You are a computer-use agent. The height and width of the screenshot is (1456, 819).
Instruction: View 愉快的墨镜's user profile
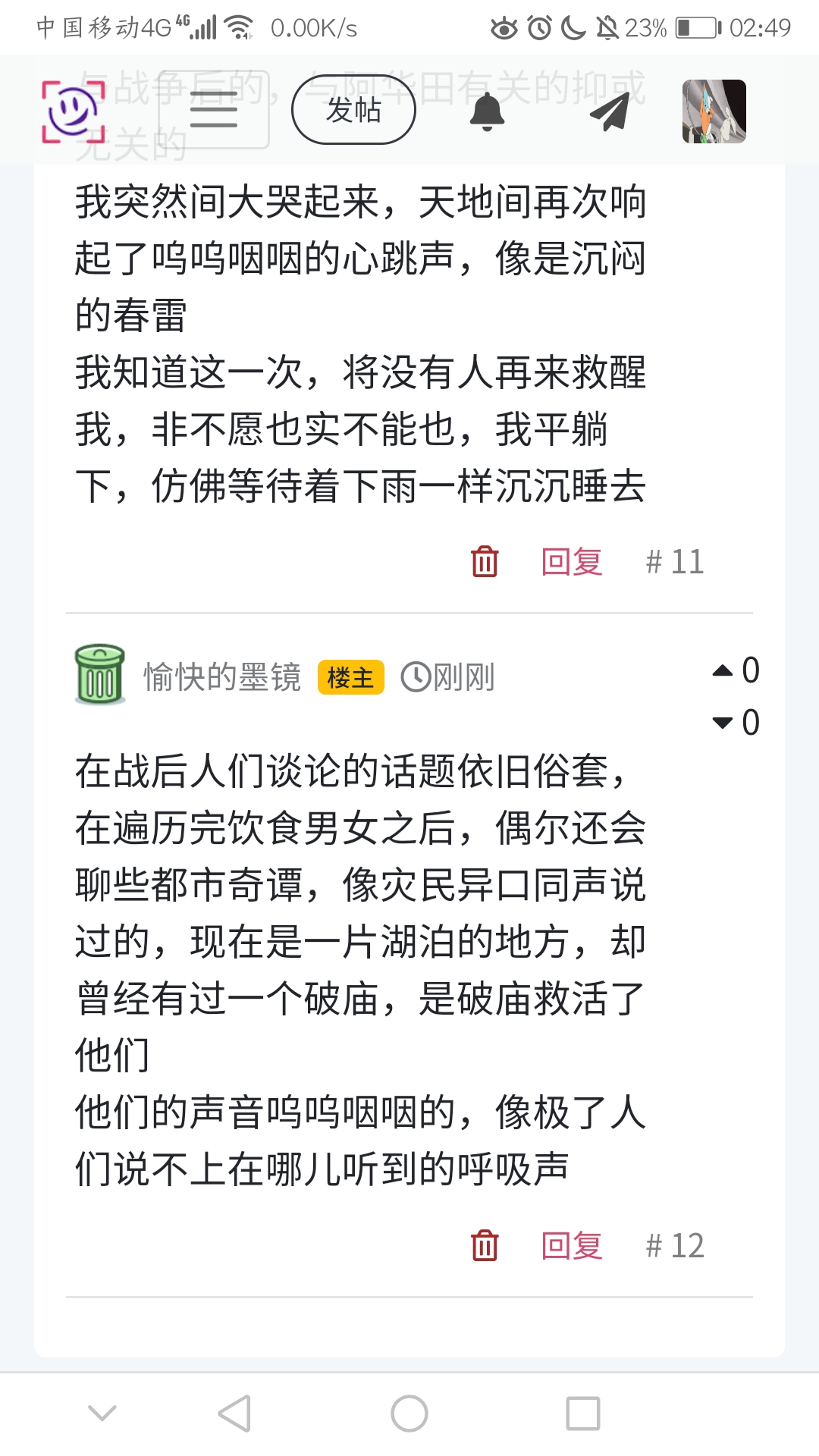coord(221,676)
